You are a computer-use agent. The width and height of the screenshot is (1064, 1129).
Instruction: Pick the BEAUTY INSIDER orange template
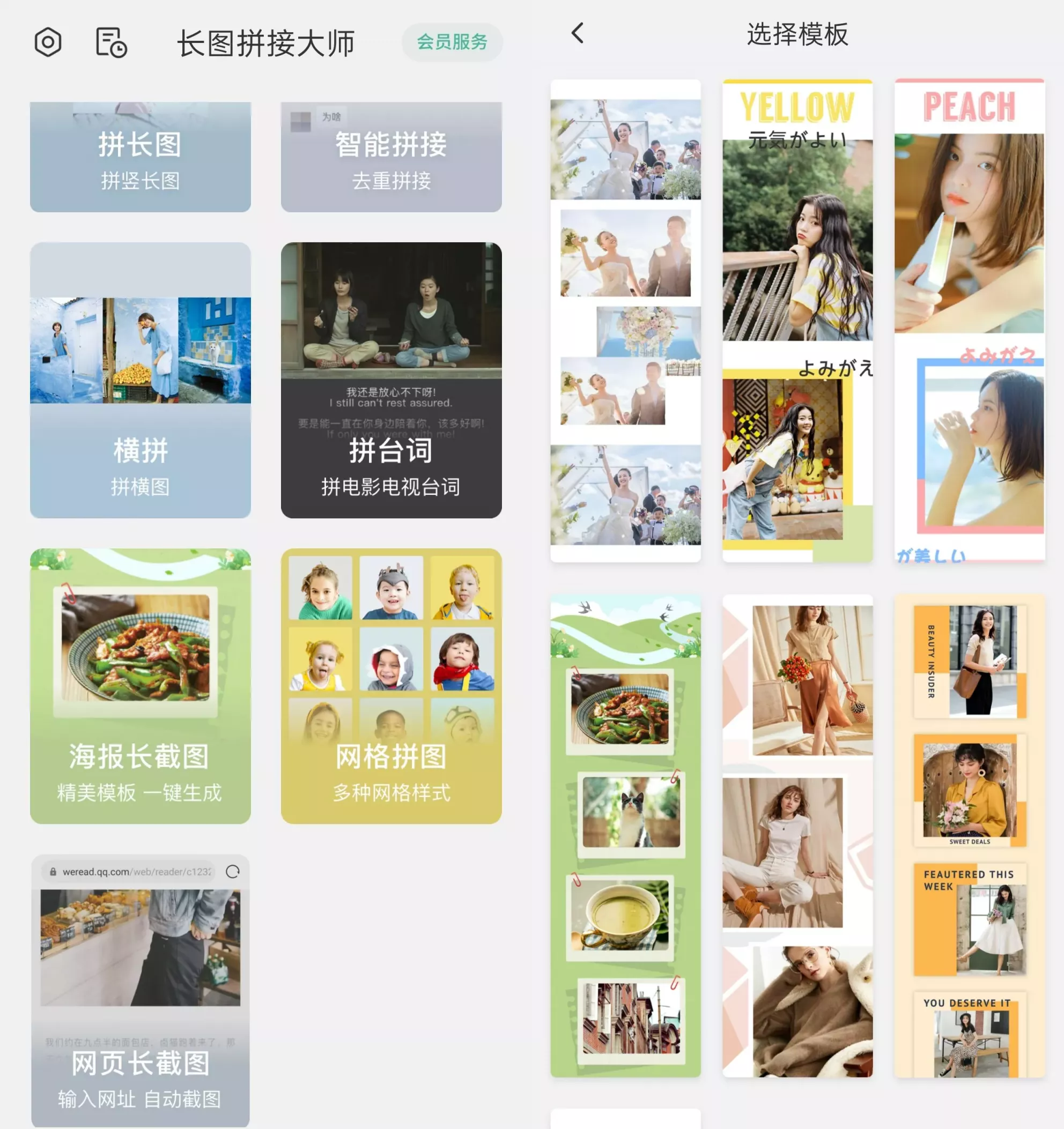pyautogui.click(x=969, y=835)
